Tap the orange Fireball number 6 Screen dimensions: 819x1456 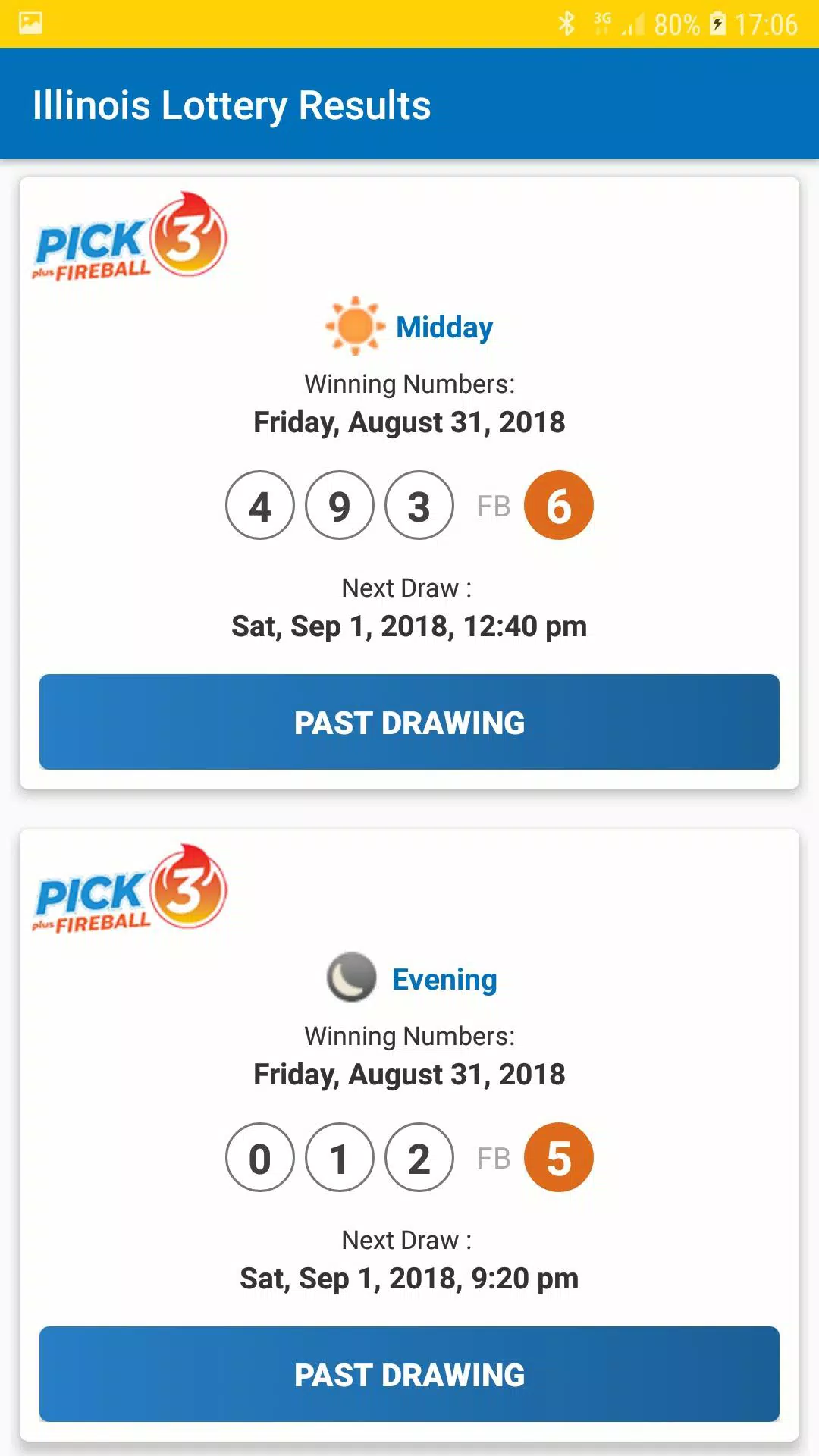pos(559,505)
